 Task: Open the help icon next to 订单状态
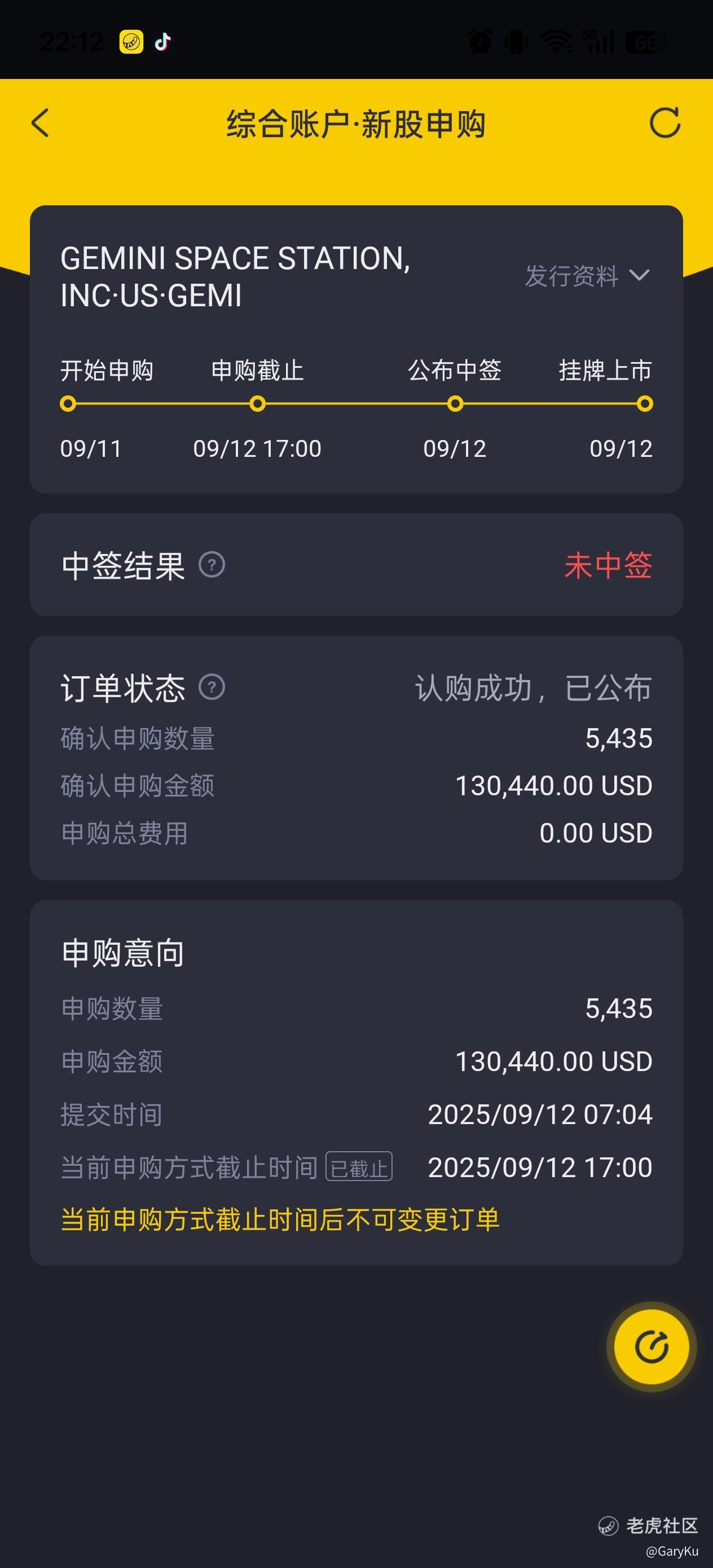pyautogui.click(x=212, y=687)
